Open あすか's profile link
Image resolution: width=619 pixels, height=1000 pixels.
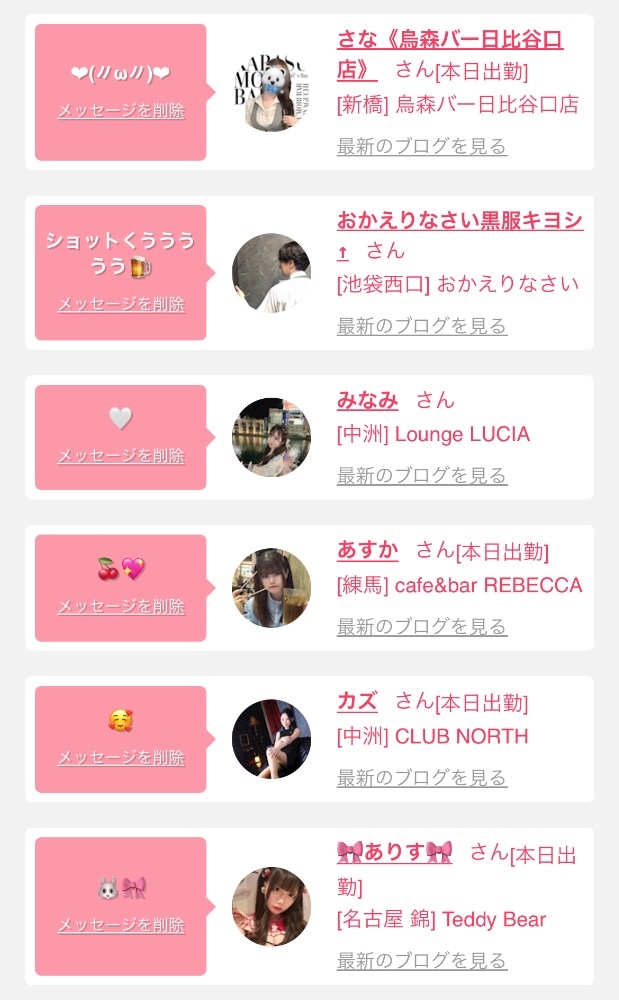(x=368, y=550)
